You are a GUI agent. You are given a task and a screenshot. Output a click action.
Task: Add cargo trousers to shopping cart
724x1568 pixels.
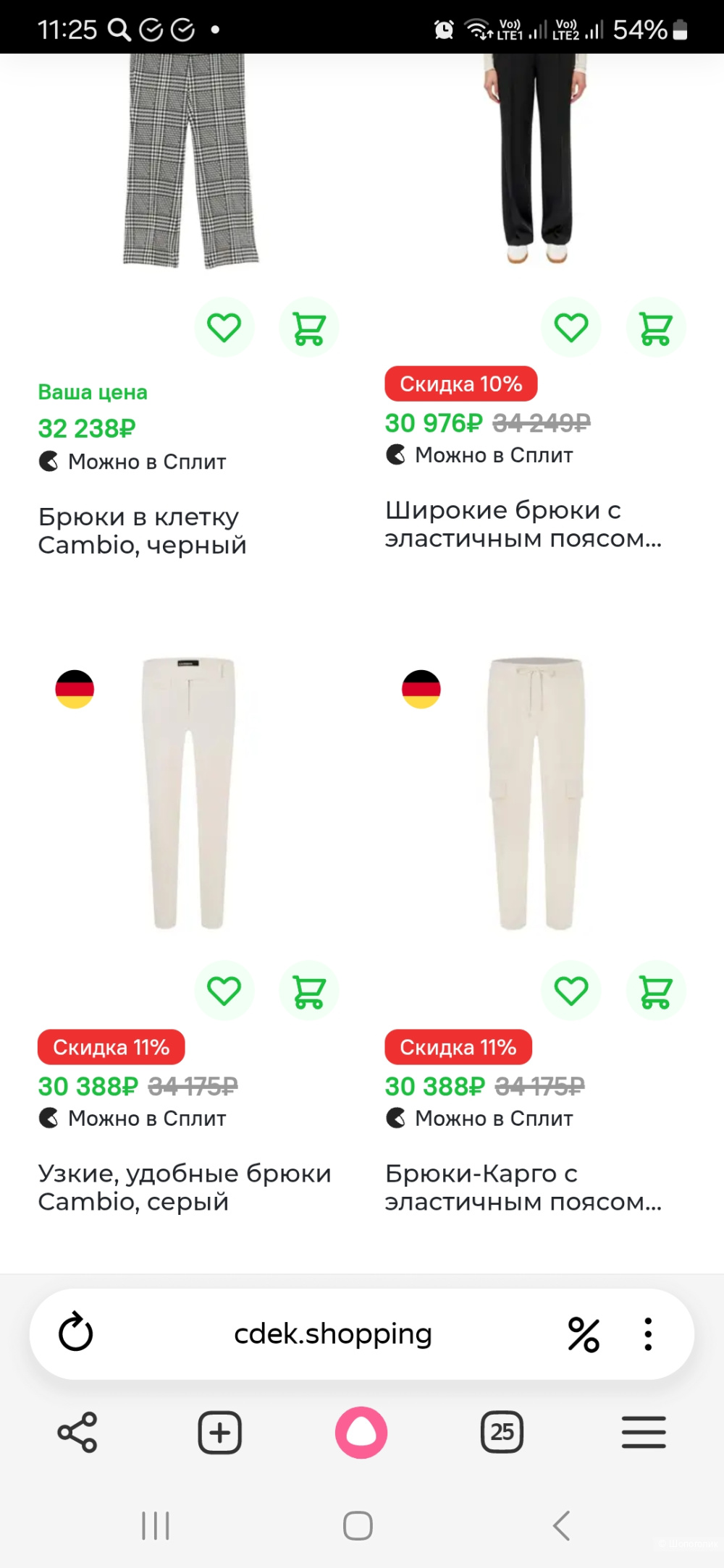(x=655, y=991)
